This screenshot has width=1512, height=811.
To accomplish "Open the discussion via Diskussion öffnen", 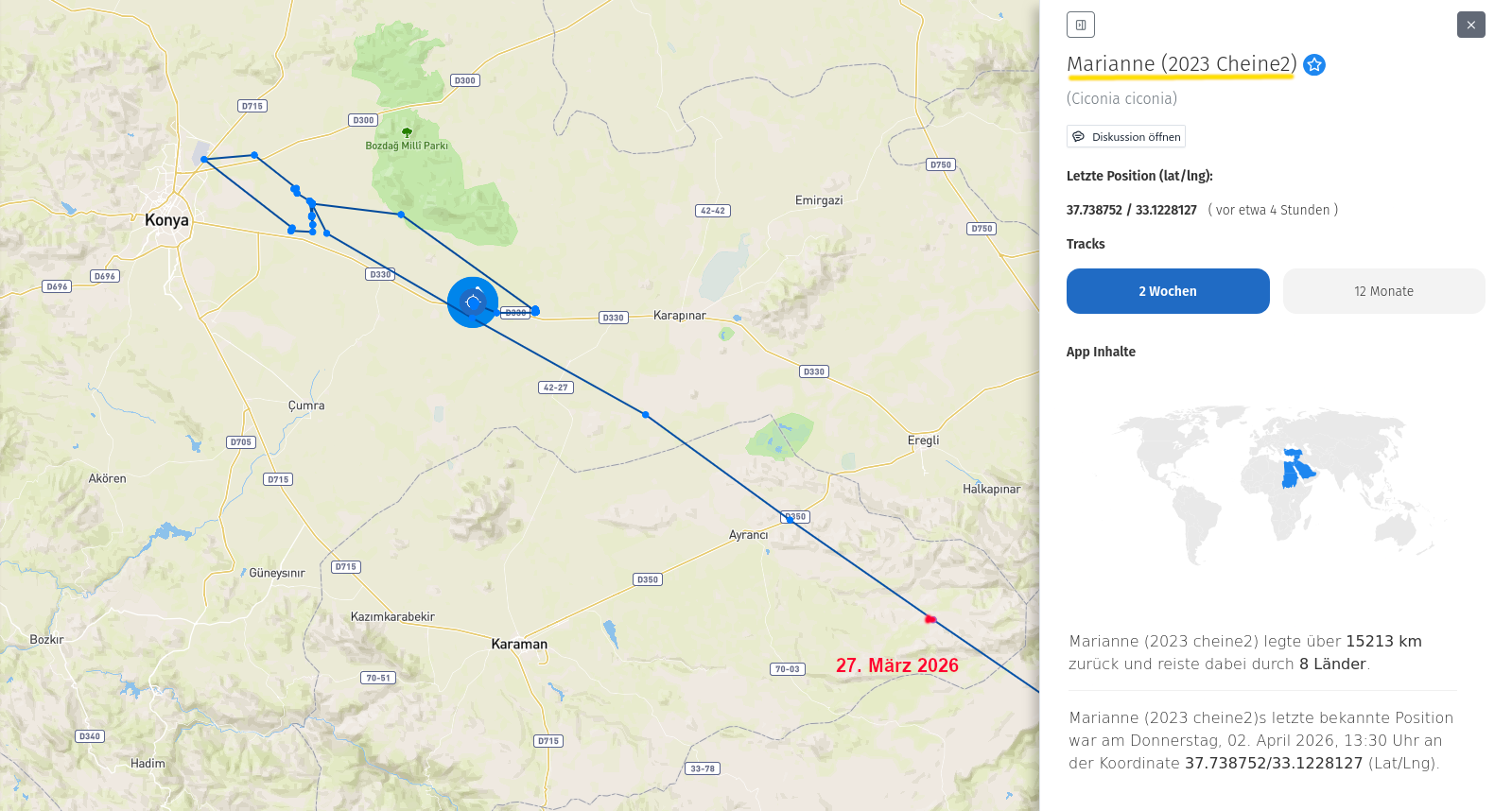I will (1125, 137).
